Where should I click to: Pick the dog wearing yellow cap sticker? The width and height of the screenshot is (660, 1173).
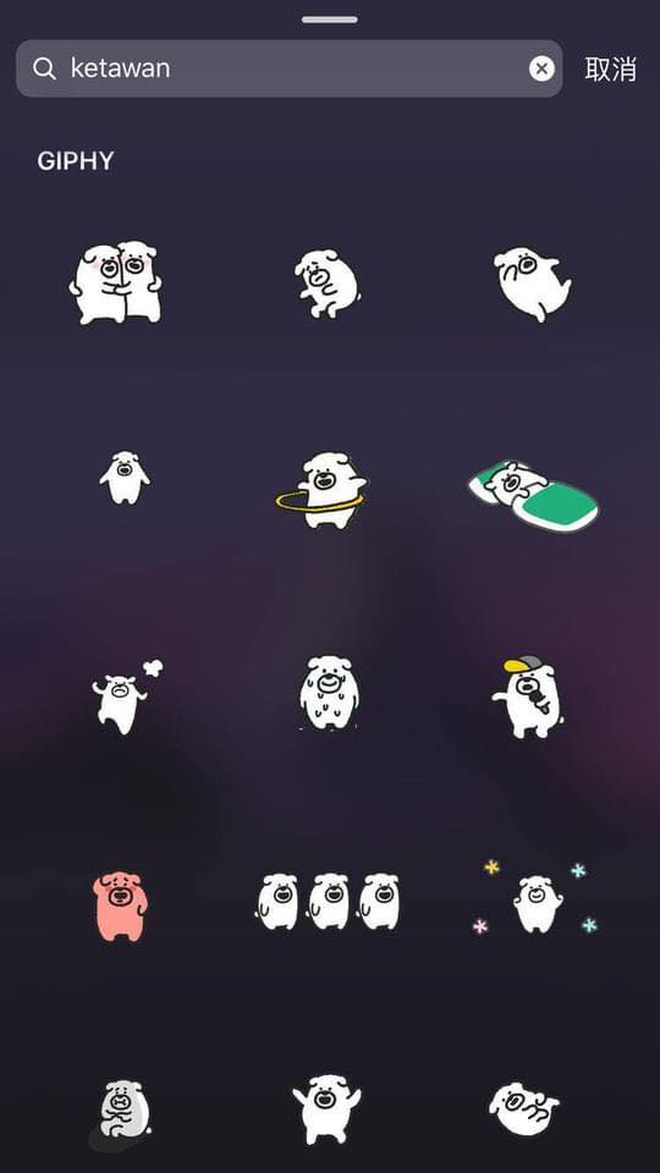click(529, 696)
